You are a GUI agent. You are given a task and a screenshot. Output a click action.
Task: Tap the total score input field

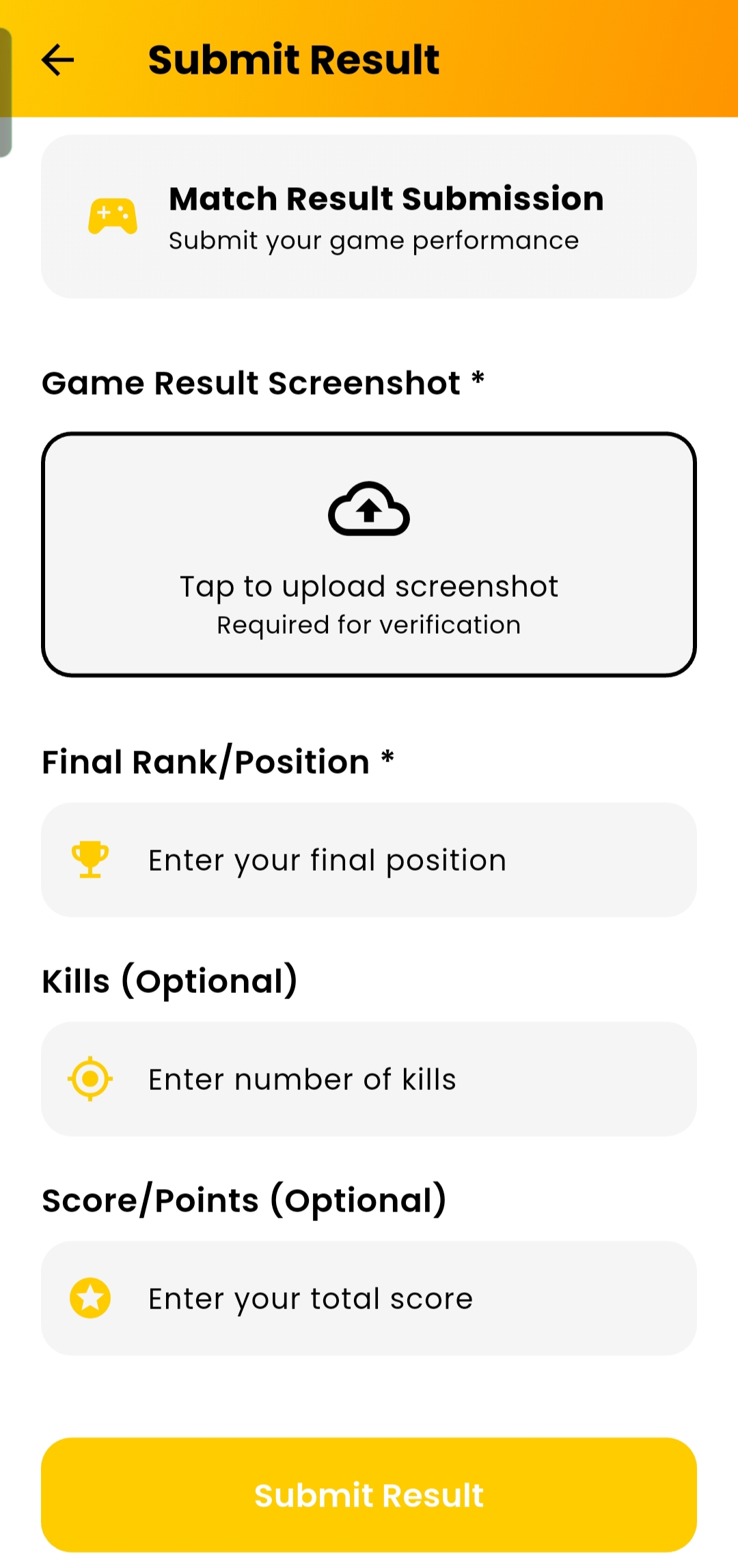tap(369, 1298)
